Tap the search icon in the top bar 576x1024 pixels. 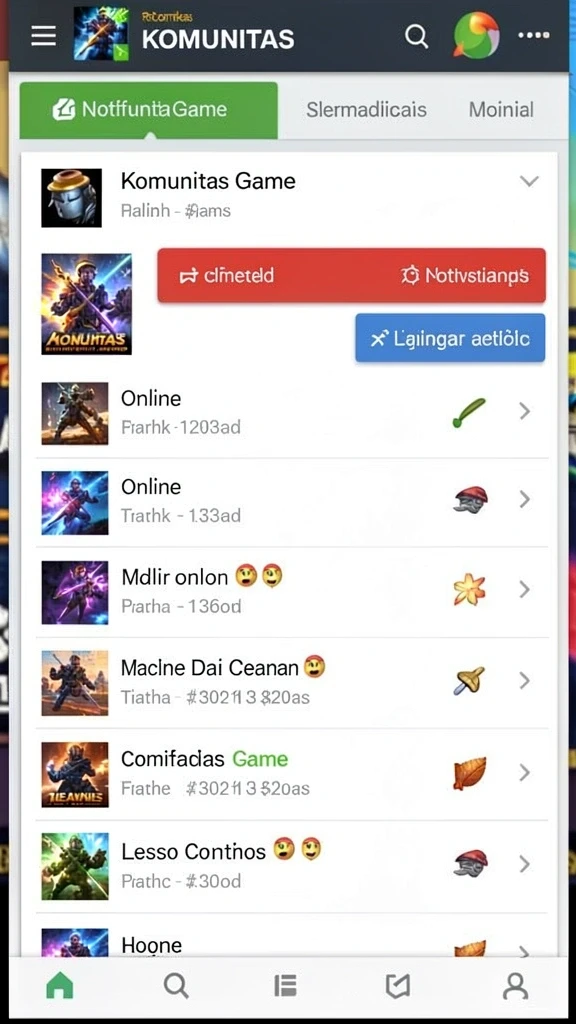(x=416, y=35)
